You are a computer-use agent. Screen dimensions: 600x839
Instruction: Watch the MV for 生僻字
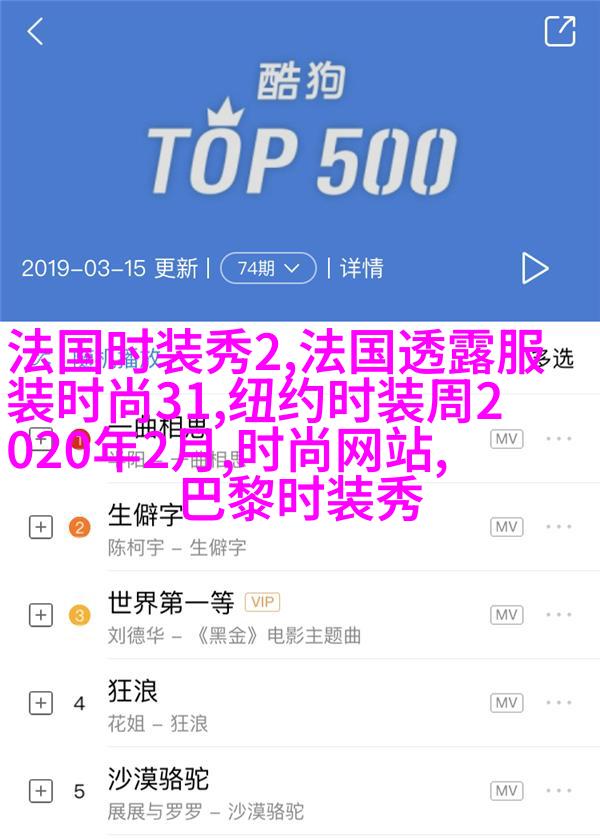[506, 527]
